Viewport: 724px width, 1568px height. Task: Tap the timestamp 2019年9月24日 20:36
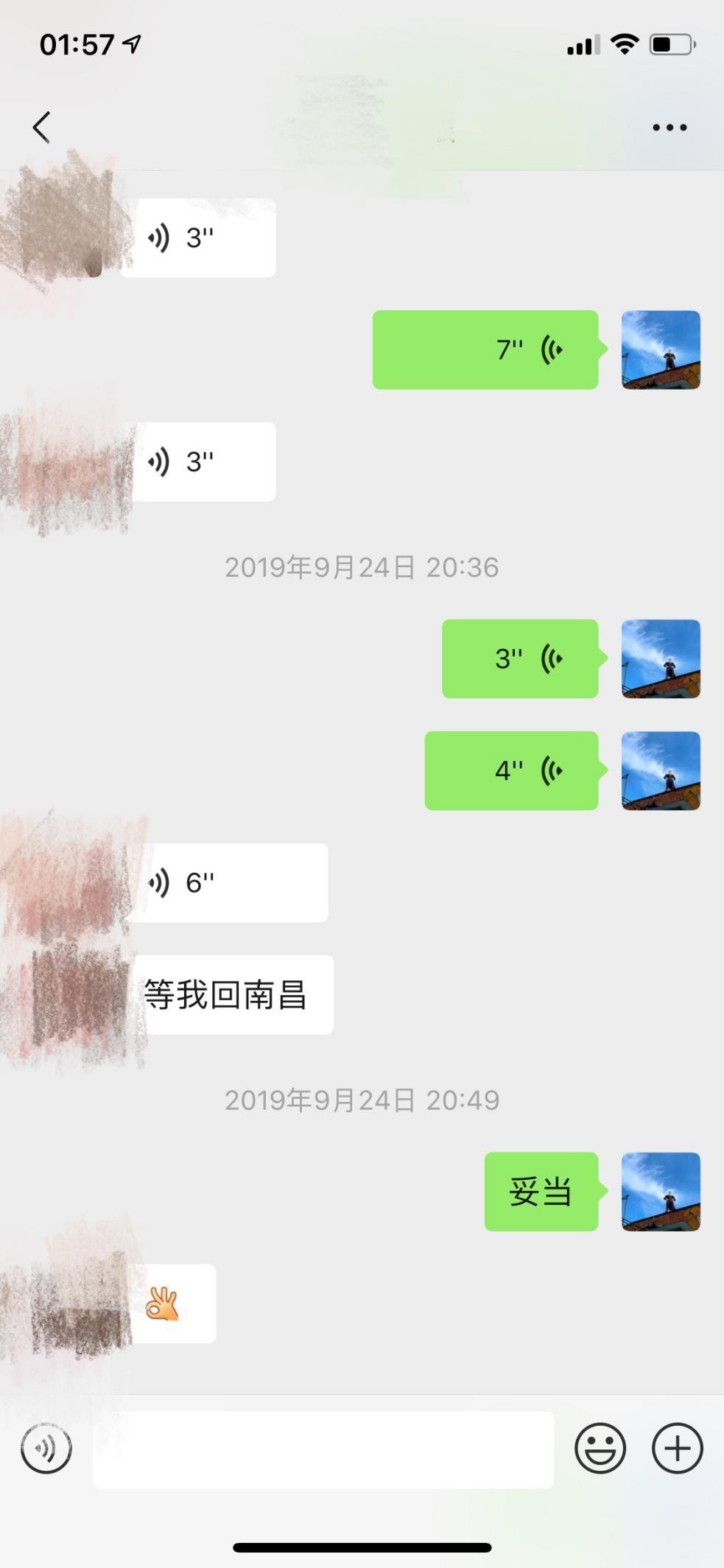click(362, 567)
